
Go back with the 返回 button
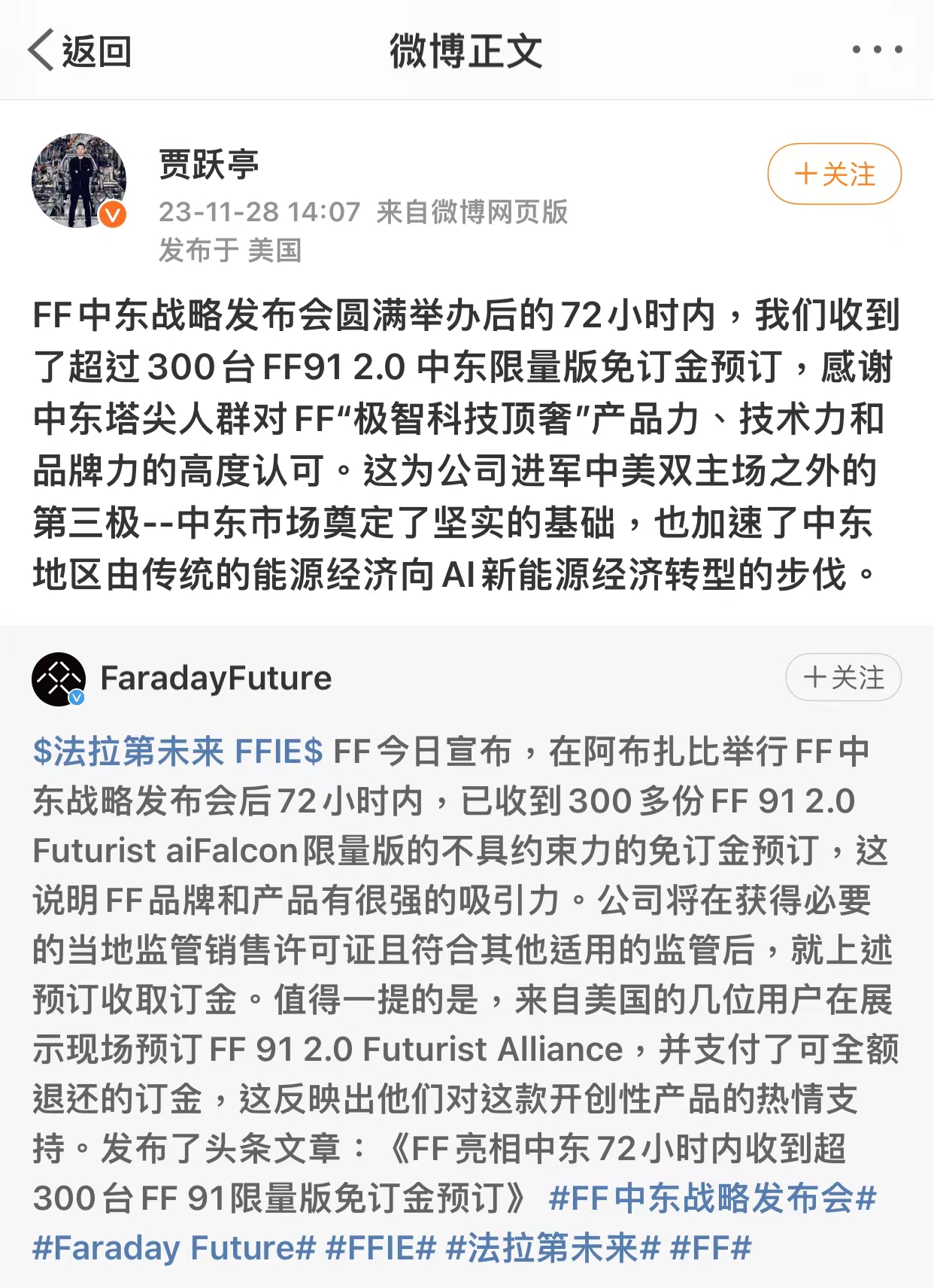pyautogui.click(x=80, y=51)
